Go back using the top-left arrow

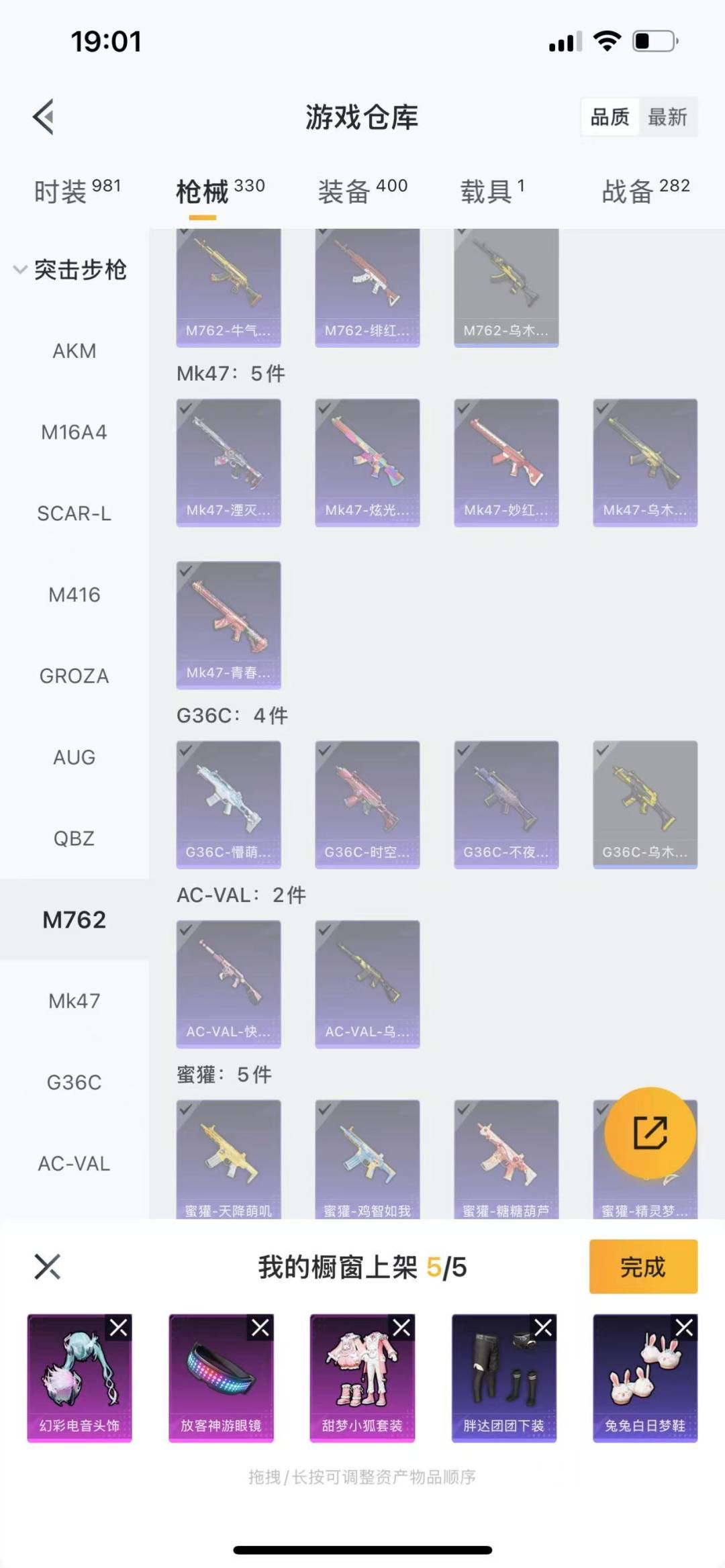(x=44, y=117)
